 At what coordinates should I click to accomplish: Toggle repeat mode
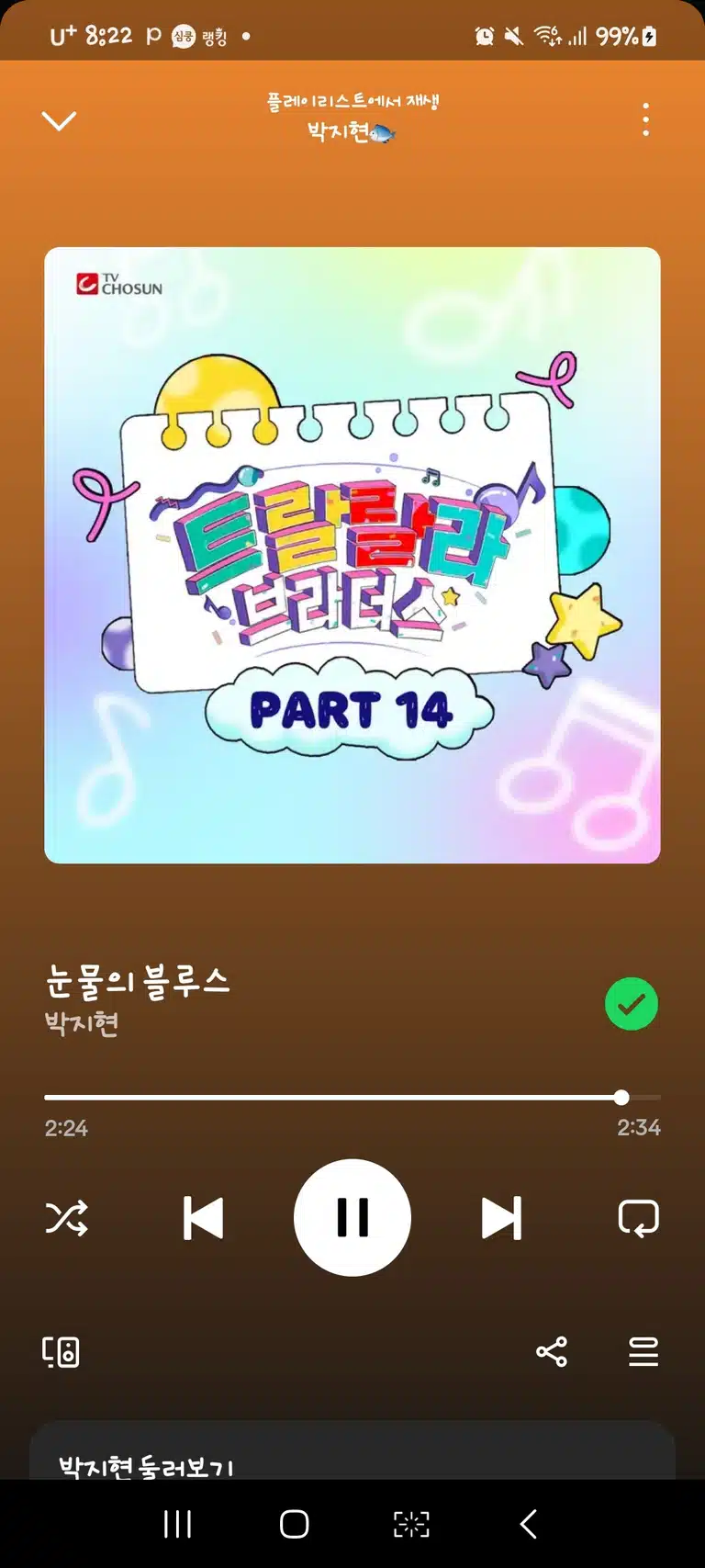[x=639, y=1218]
